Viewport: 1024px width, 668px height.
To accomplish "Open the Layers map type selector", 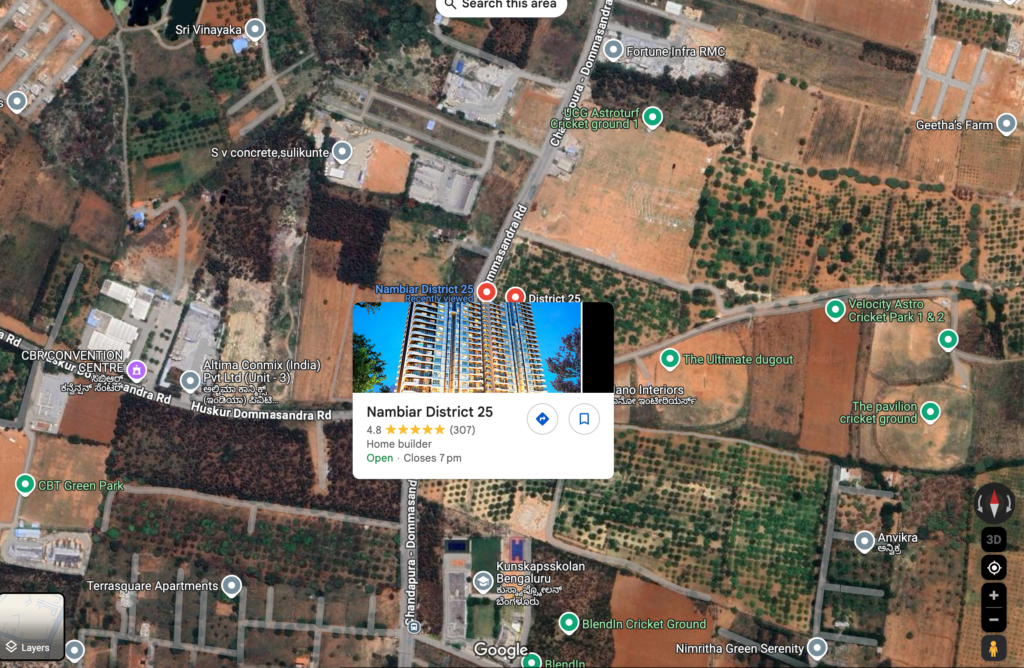I will (x=32, y=627).
